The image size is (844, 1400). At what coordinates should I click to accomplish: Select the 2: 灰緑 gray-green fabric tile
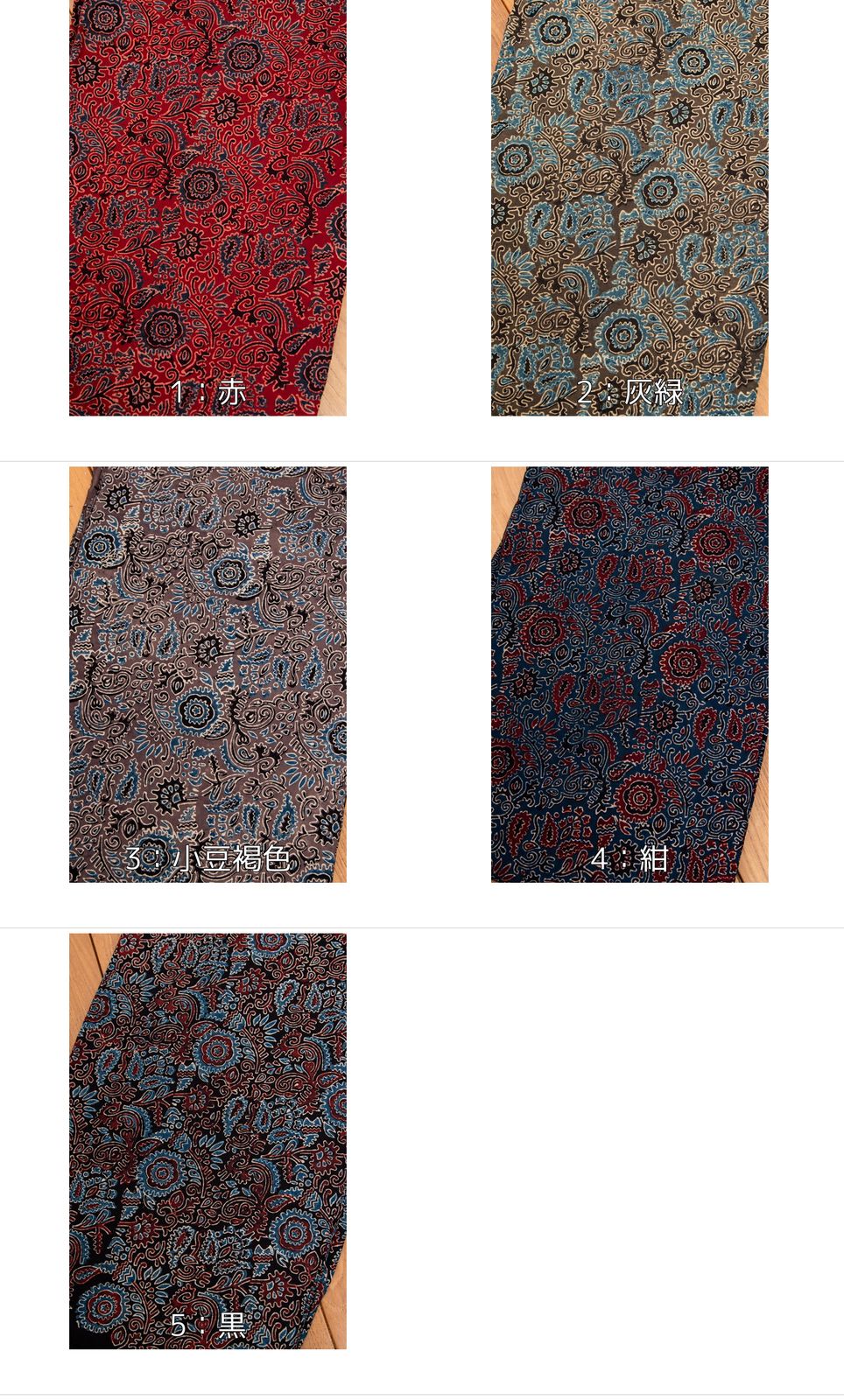[629, 207]
